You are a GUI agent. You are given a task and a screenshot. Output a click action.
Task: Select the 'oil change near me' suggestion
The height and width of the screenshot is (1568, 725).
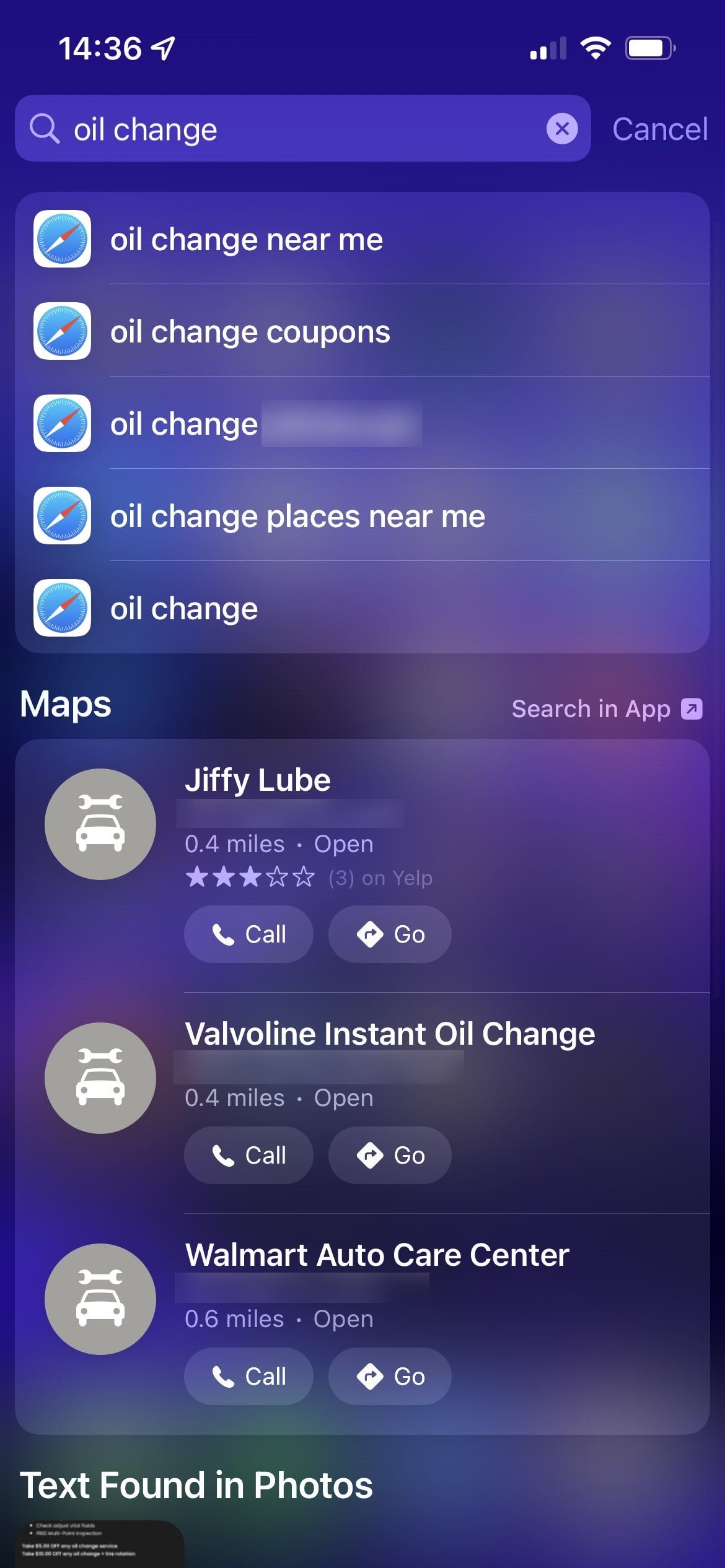(247, 239)
